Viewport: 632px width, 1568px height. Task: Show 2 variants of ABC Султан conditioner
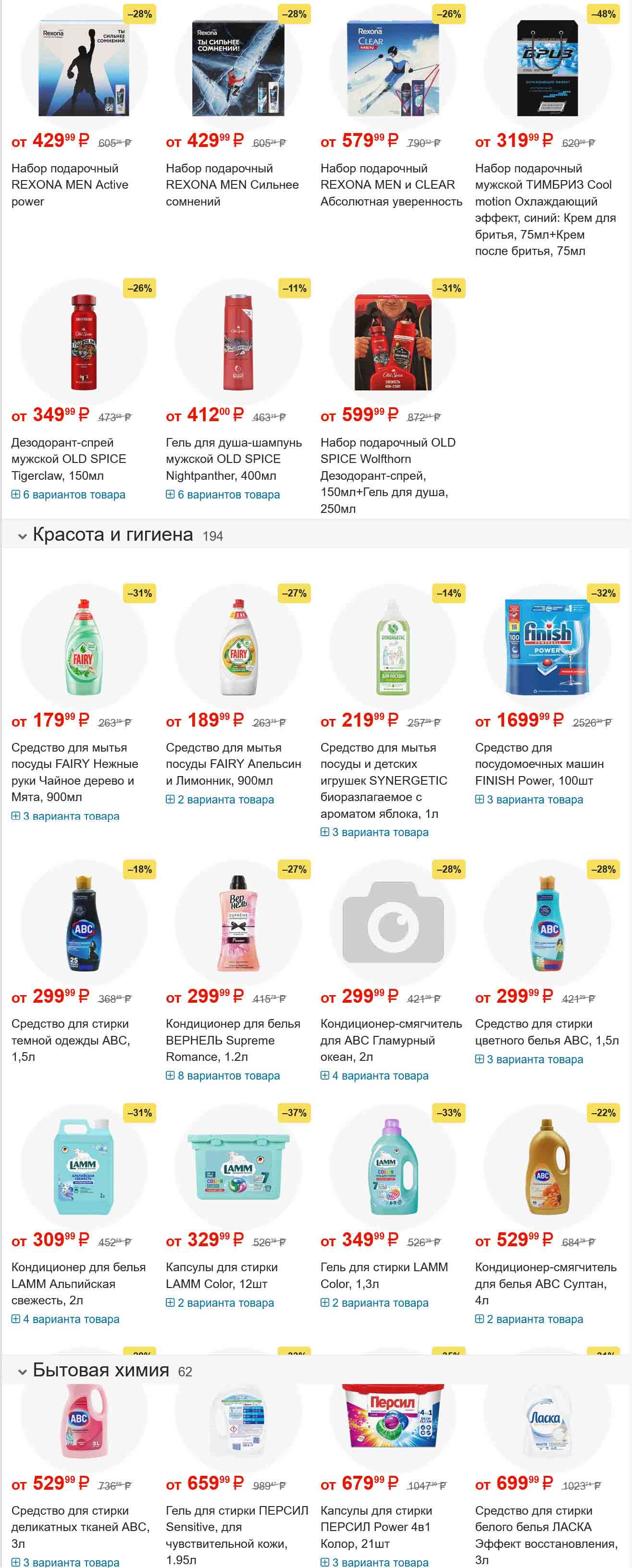coord(529,1319)
